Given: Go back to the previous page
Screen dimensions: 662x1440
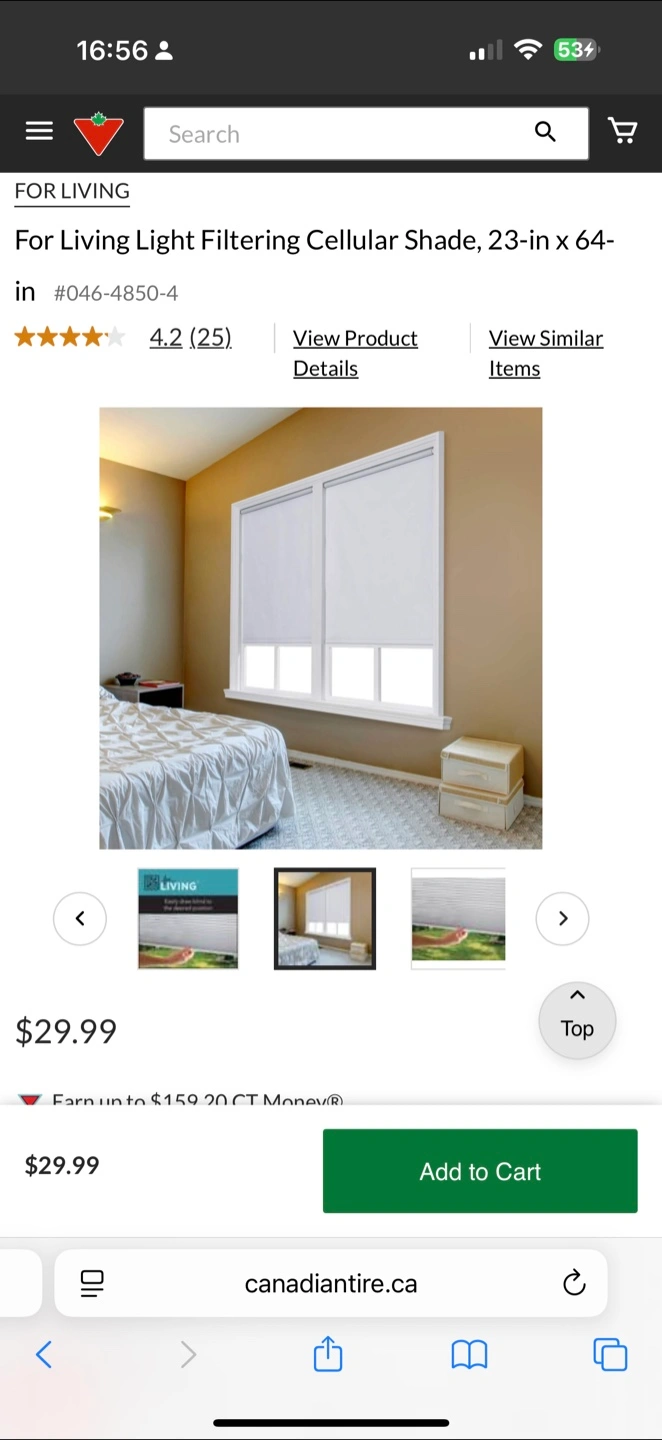Looking at the screenshot, I should point(44,1355).
